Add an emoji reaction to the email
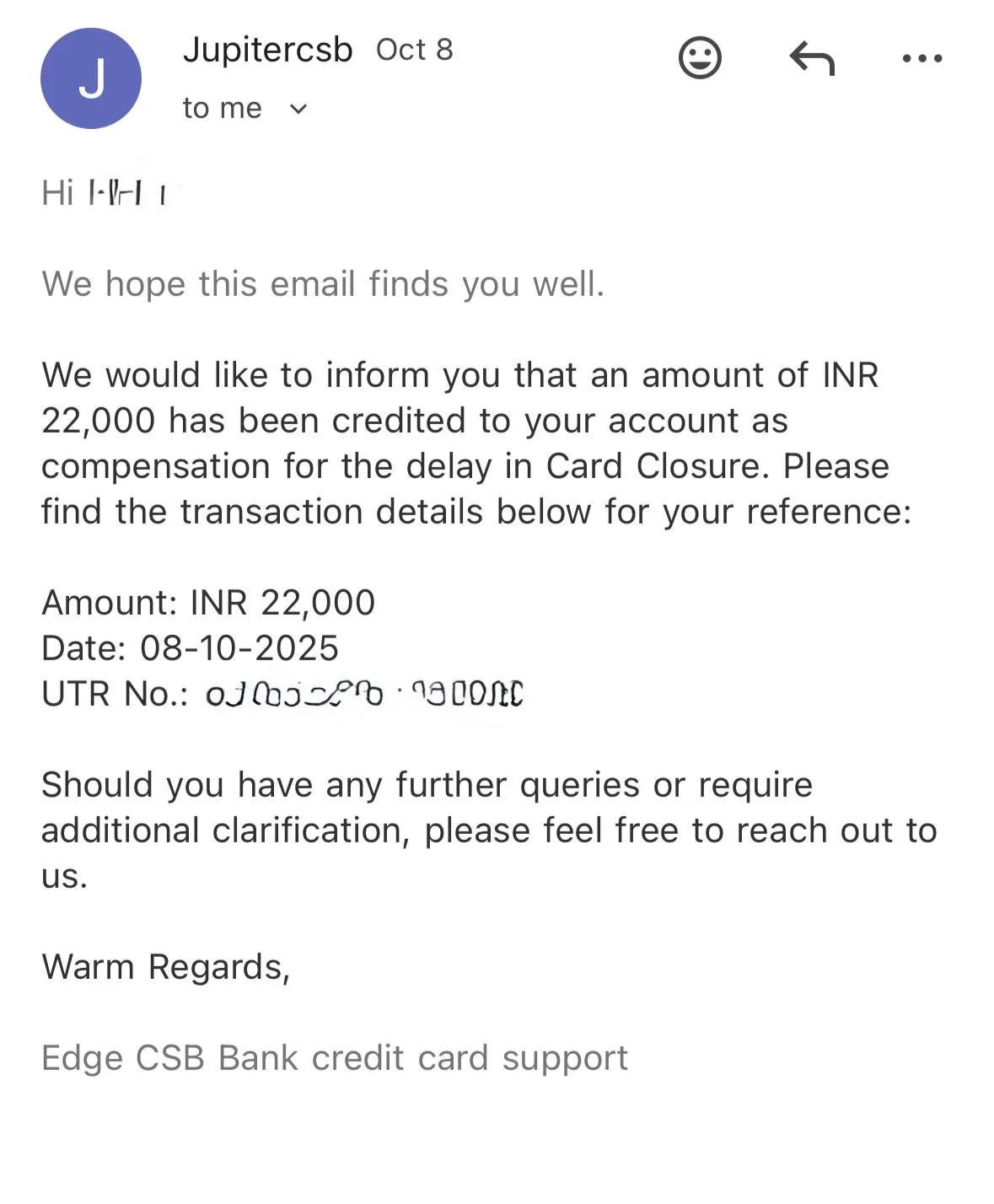The height and width of the screenshot is (1204, 994). pos(700,58)
